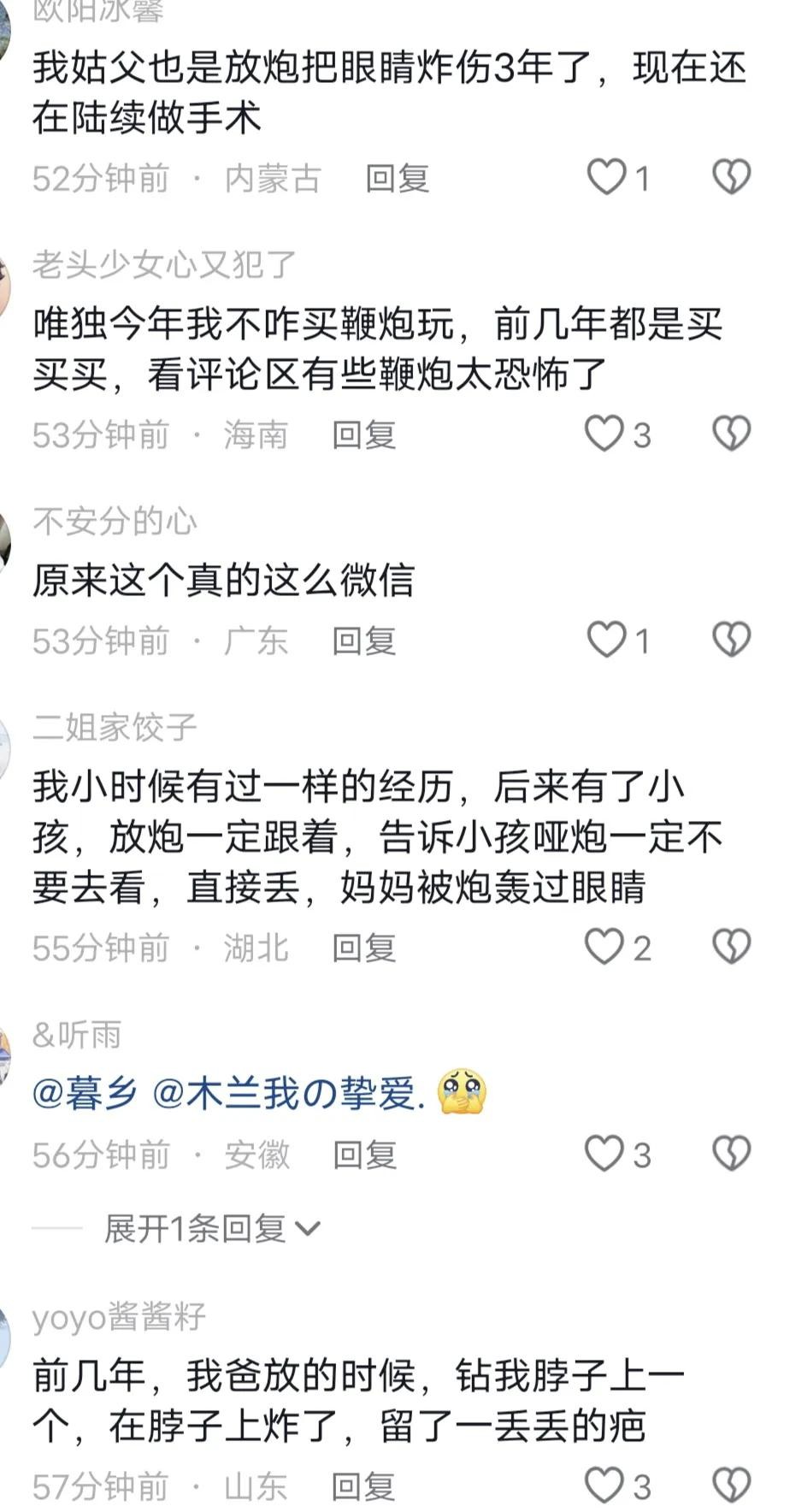Reply to the 内蒙古 comment
The image size is (790, 1512).
click(x=397, y=179)
